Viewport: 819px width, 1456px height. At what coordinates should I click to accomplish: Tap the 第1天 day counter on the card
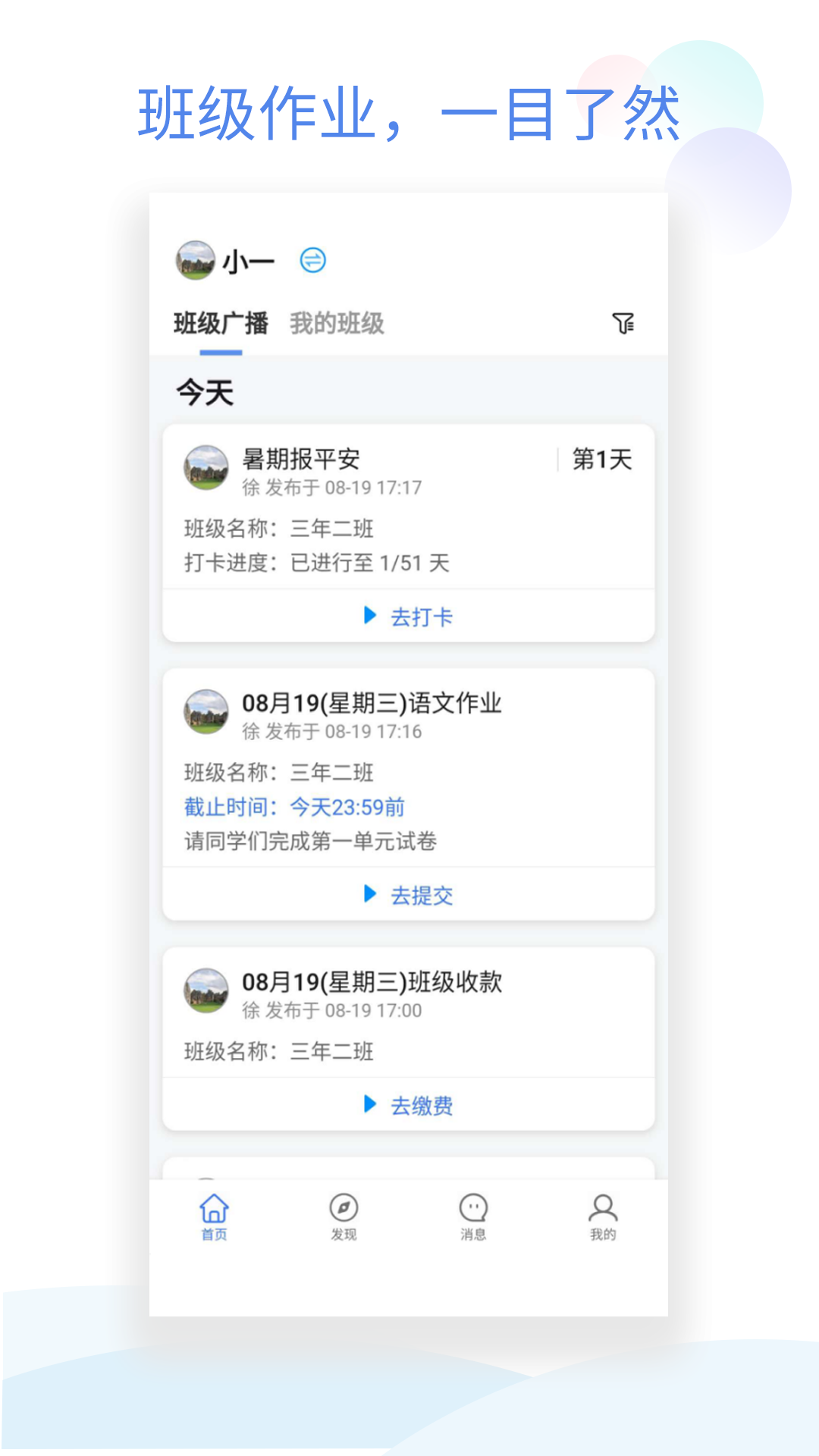600,458
